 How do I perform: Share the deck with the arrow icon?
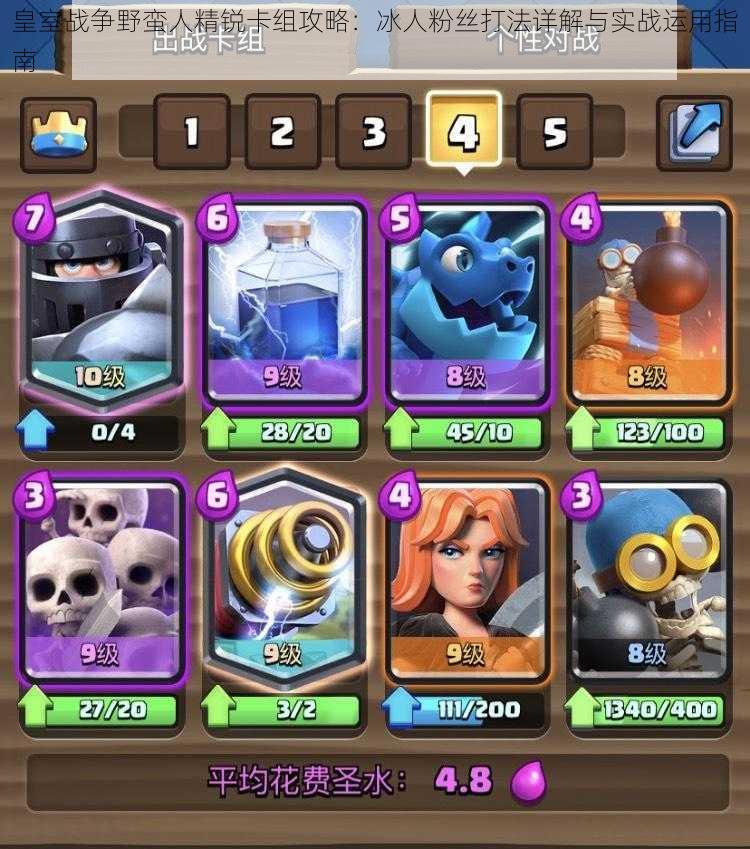[x=692, y=132]
